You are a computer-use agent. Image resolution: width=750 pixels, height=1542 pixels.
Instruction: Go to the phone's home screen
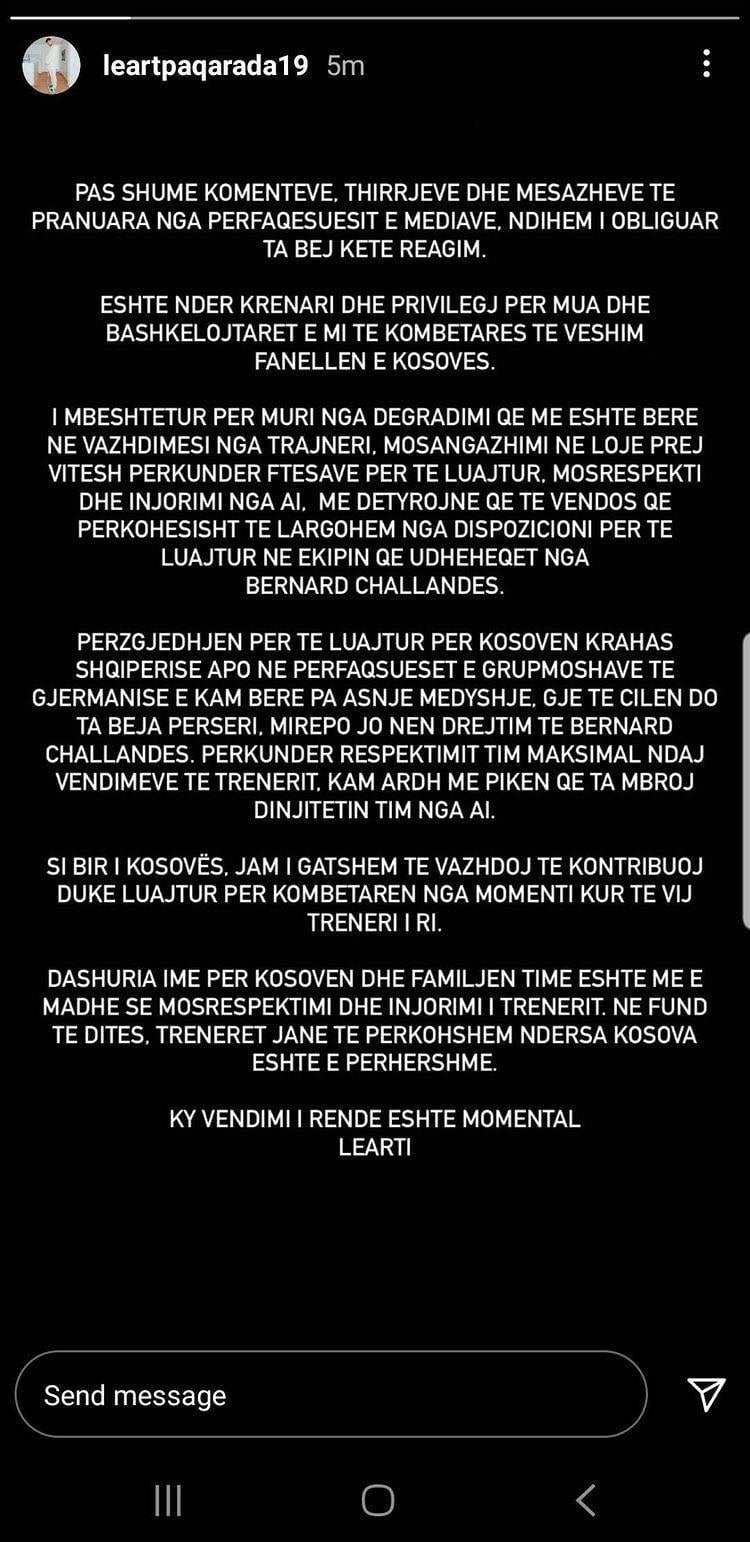click(377, 1500)
